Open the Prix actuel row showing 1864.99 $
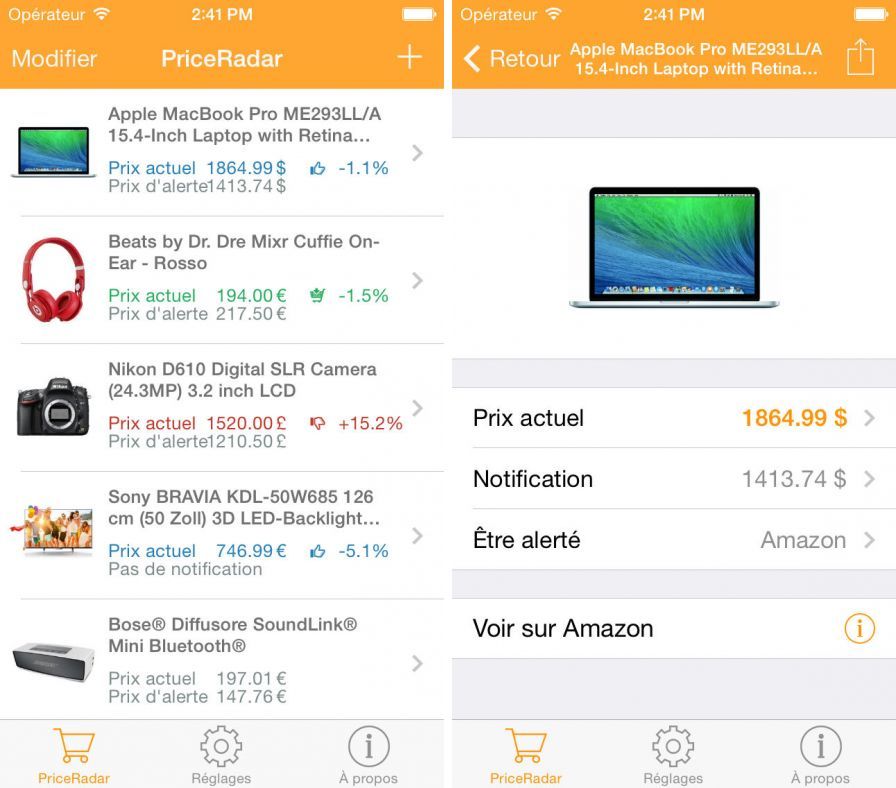This screenshot has width=896, height=788. coord(673,418)
